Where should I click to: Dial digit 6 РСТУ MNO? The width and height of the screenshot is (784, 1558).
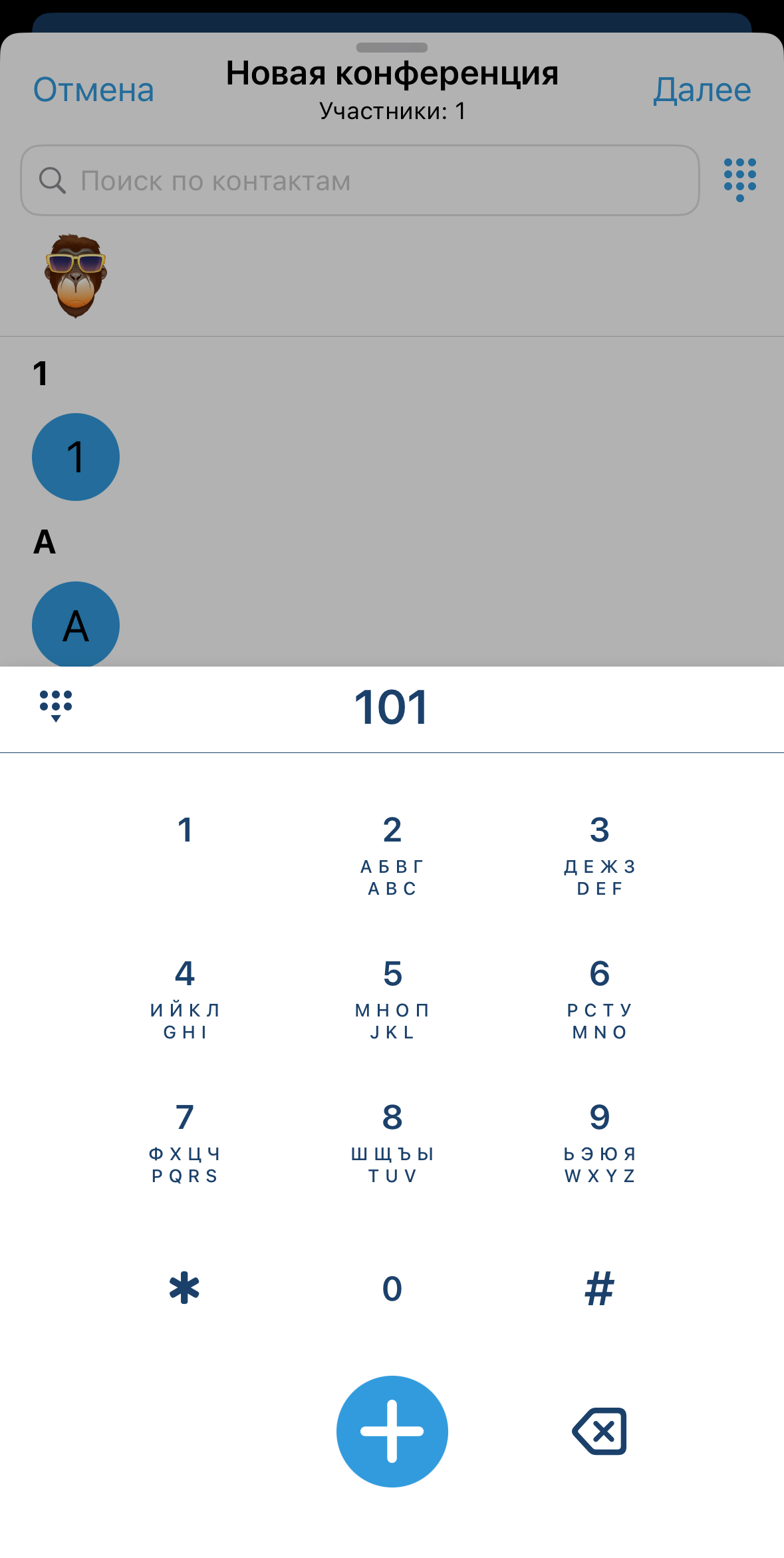599,998
